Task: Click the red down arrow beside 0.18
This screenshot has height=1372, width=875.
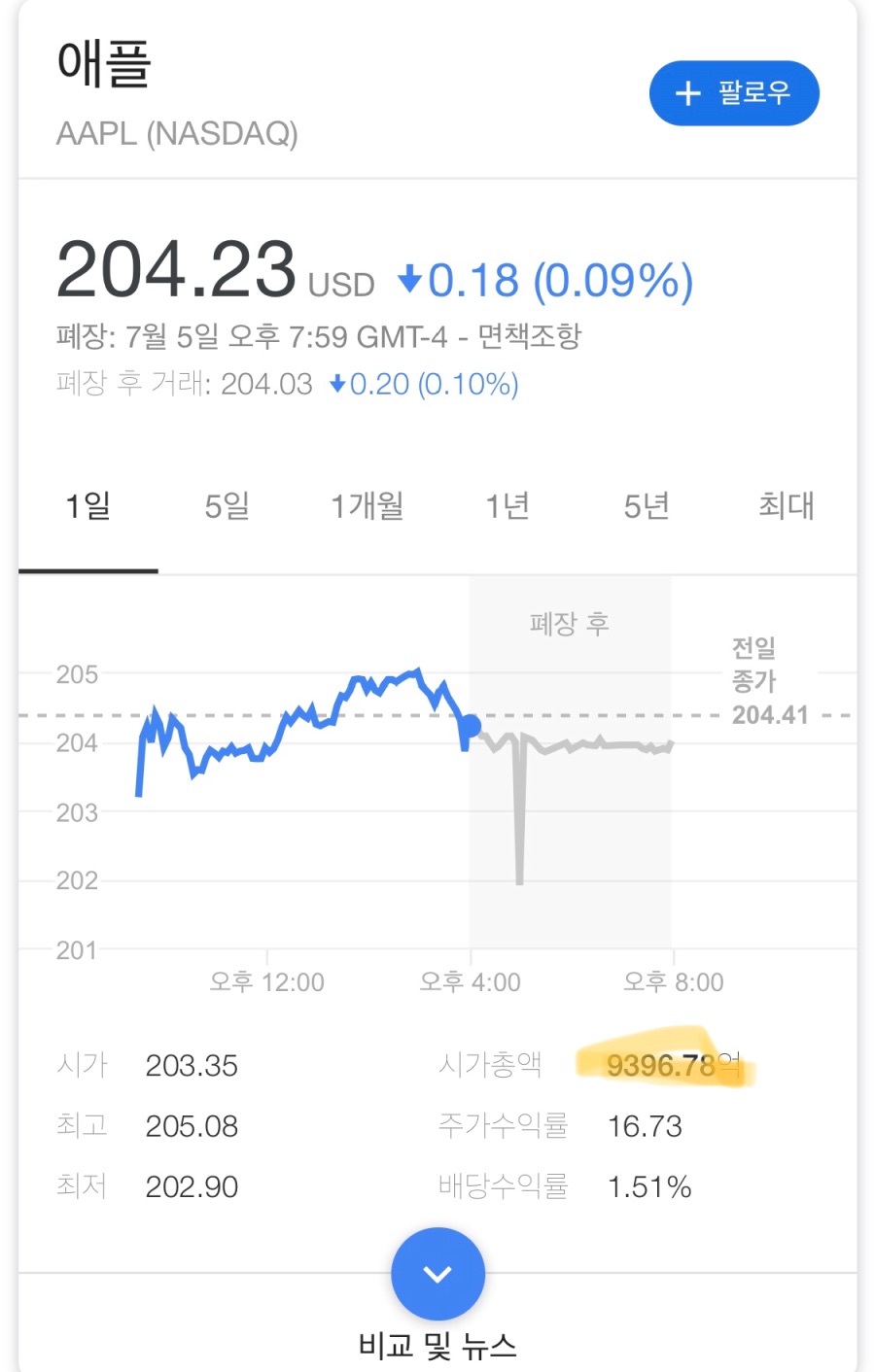Action: click(411, 280)
